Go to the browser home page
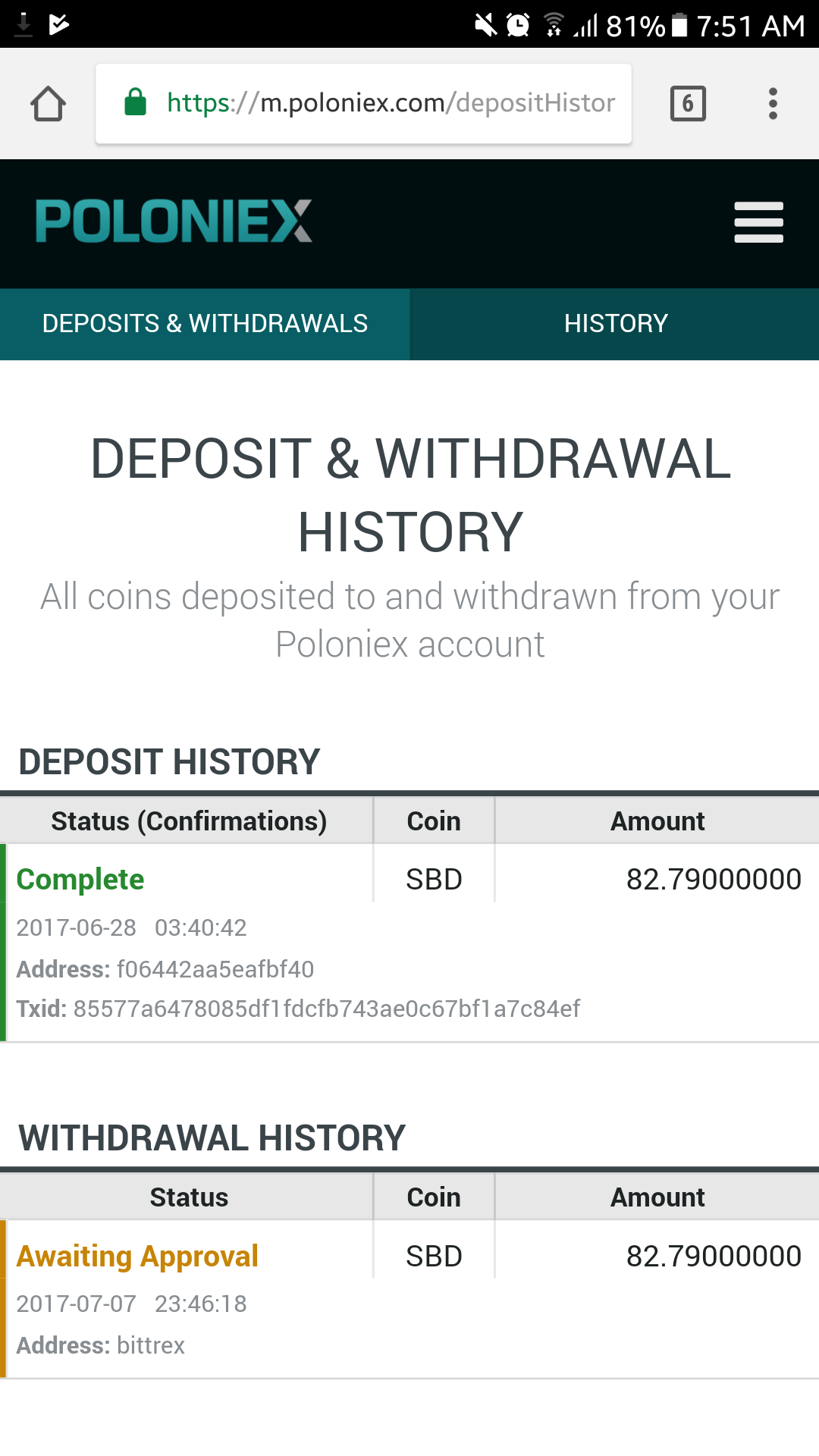The height and width of the screenshot is (1456, 819). (x=48, y=104)
